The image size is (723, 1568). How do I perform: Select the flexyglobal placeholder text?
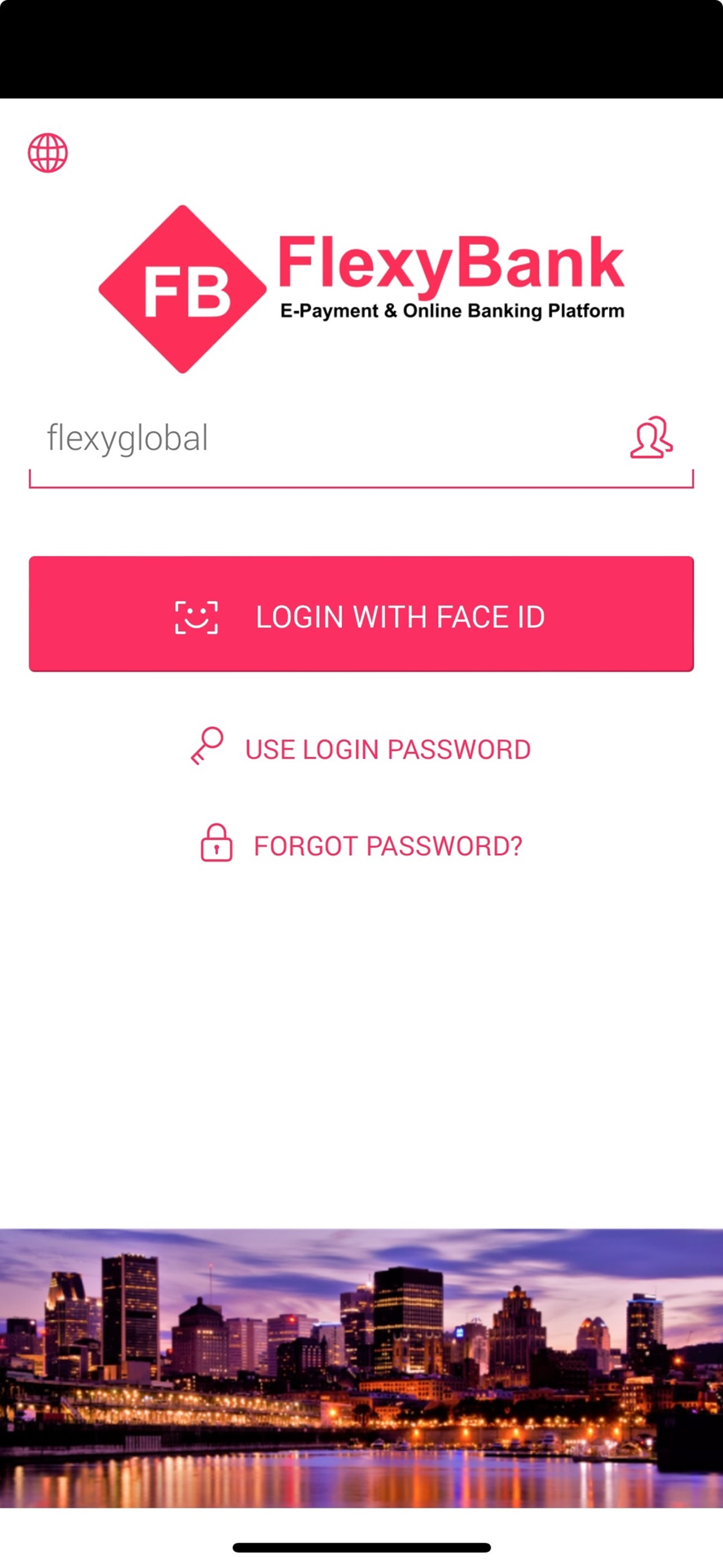click(127, 437)
